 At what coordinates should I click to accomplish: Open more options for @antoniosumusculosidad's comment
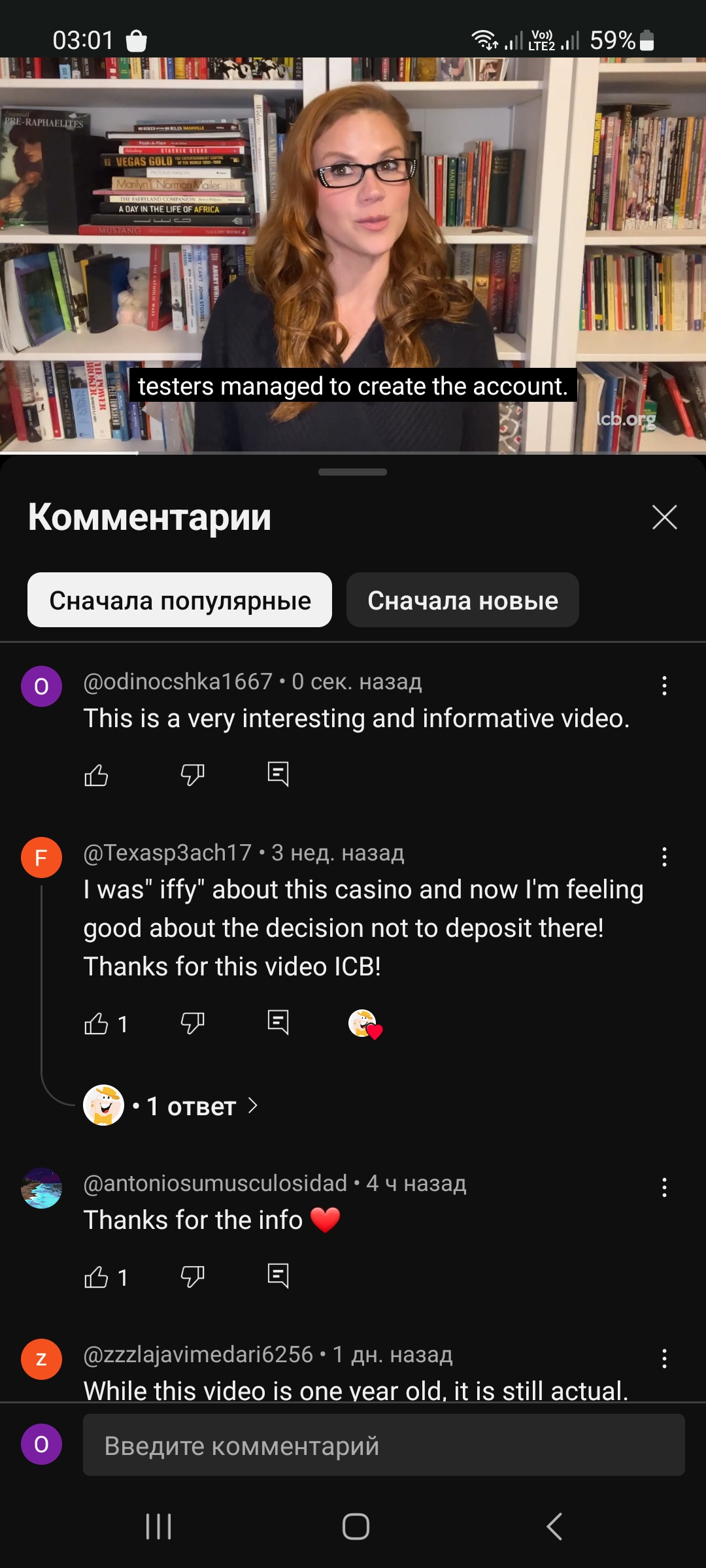664,1188
